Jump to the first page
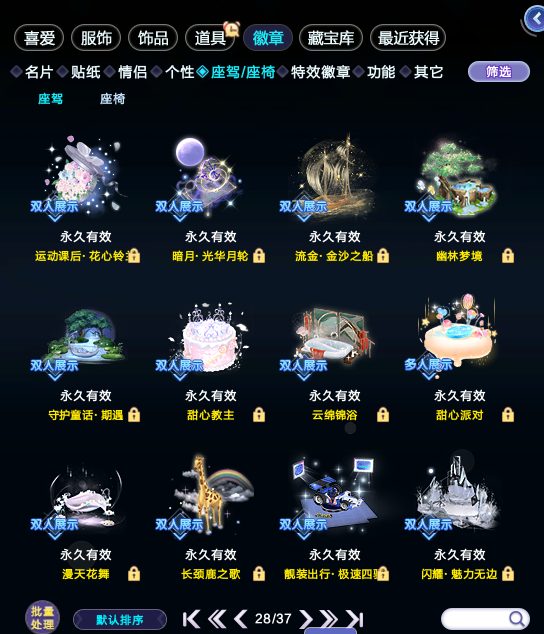This screenshot has width=544, height=634. [x=191, y=619]
